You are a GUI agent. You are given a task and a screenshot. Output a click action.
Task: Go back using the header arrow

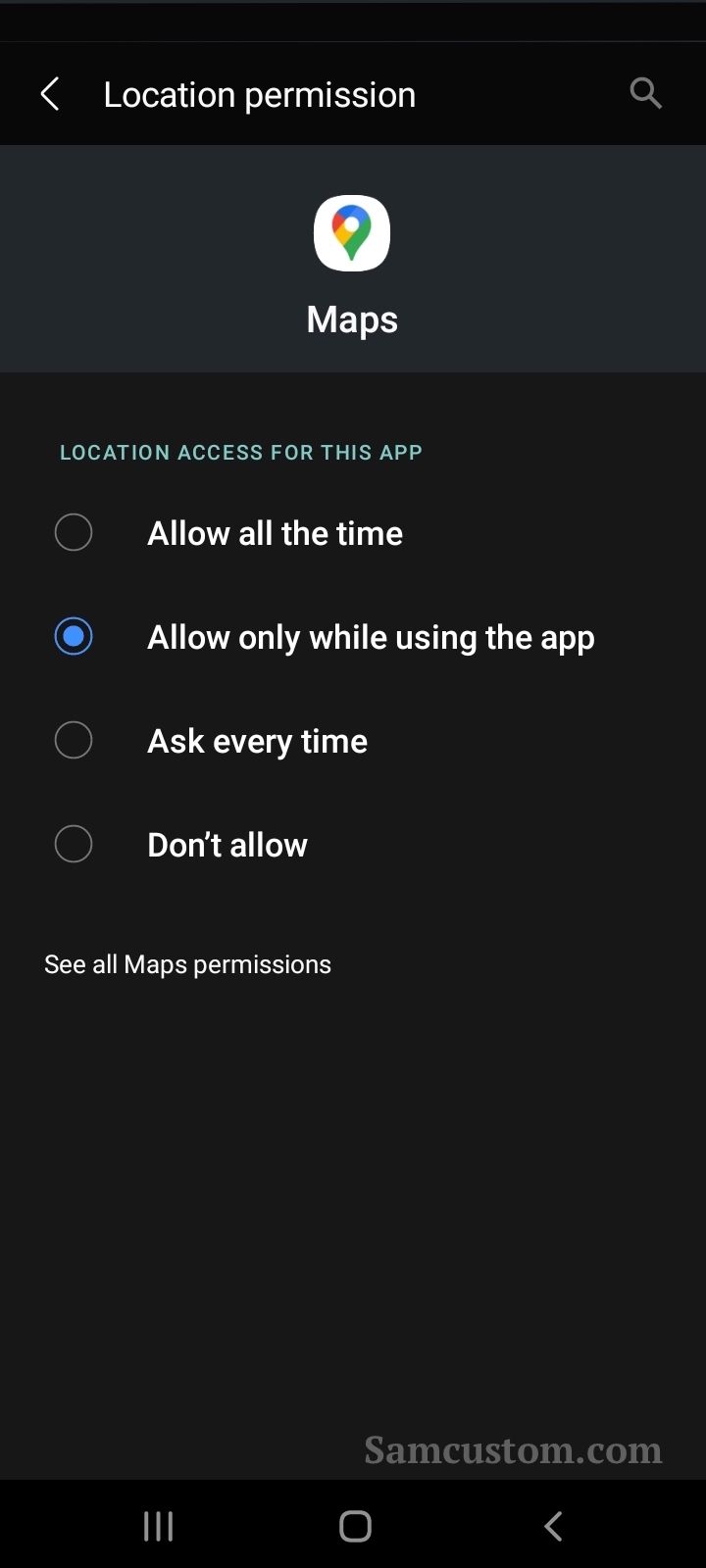click(50, 94)
